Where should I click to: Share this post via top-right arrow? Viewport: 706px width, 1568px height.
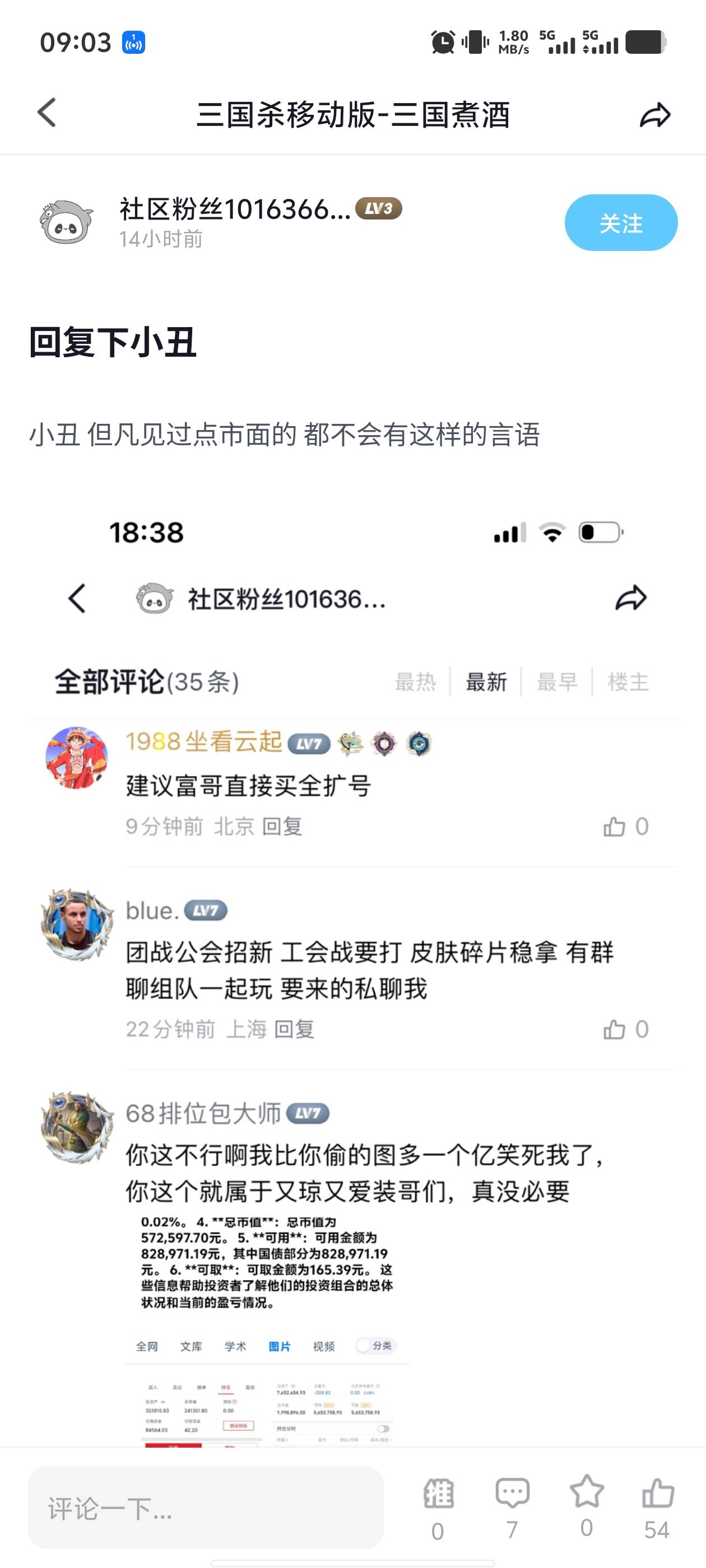point(655,114)
